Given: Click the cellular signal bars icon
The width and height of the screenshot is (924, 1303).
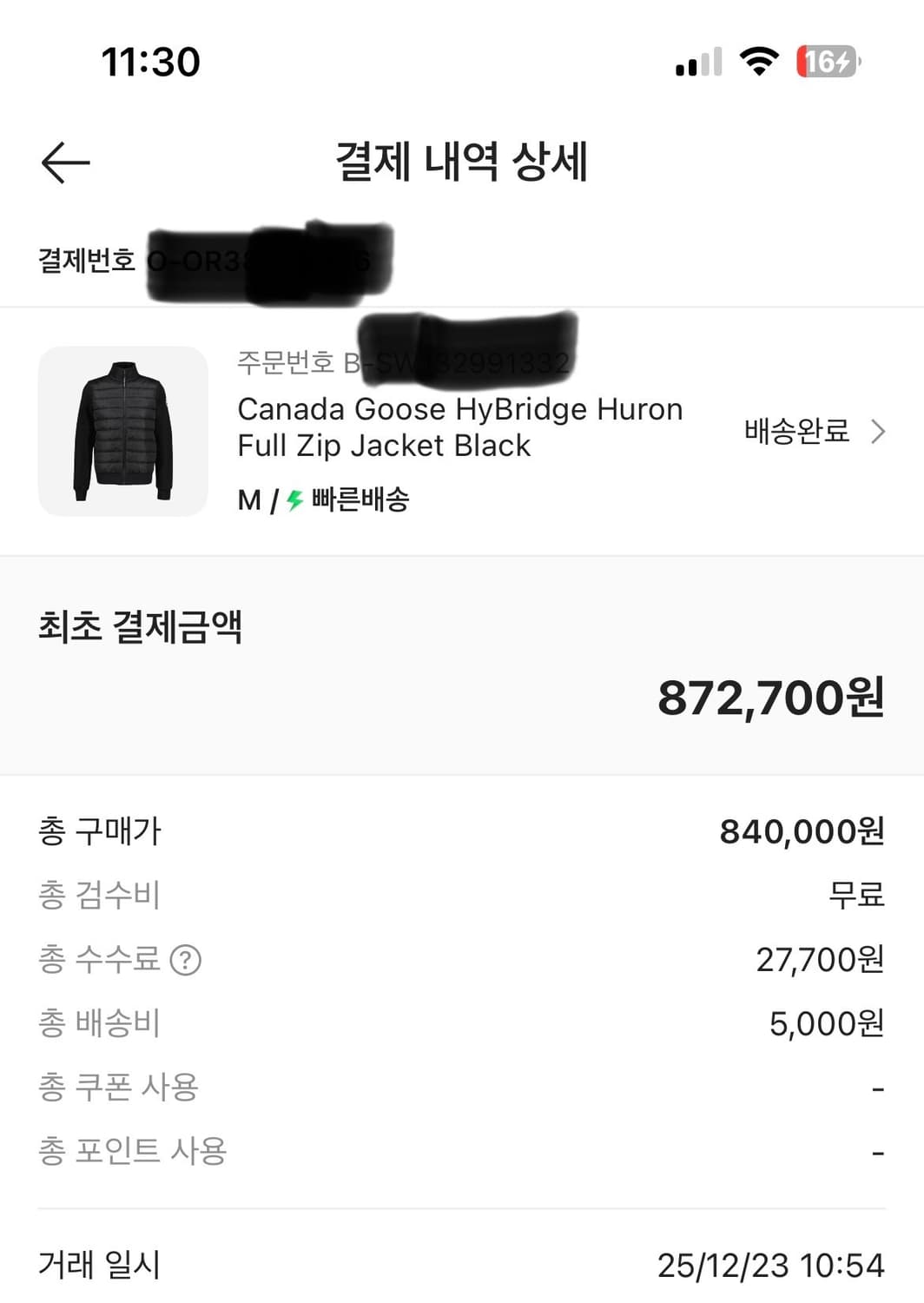Looking at the screenshot, I should tap(696, 61).
